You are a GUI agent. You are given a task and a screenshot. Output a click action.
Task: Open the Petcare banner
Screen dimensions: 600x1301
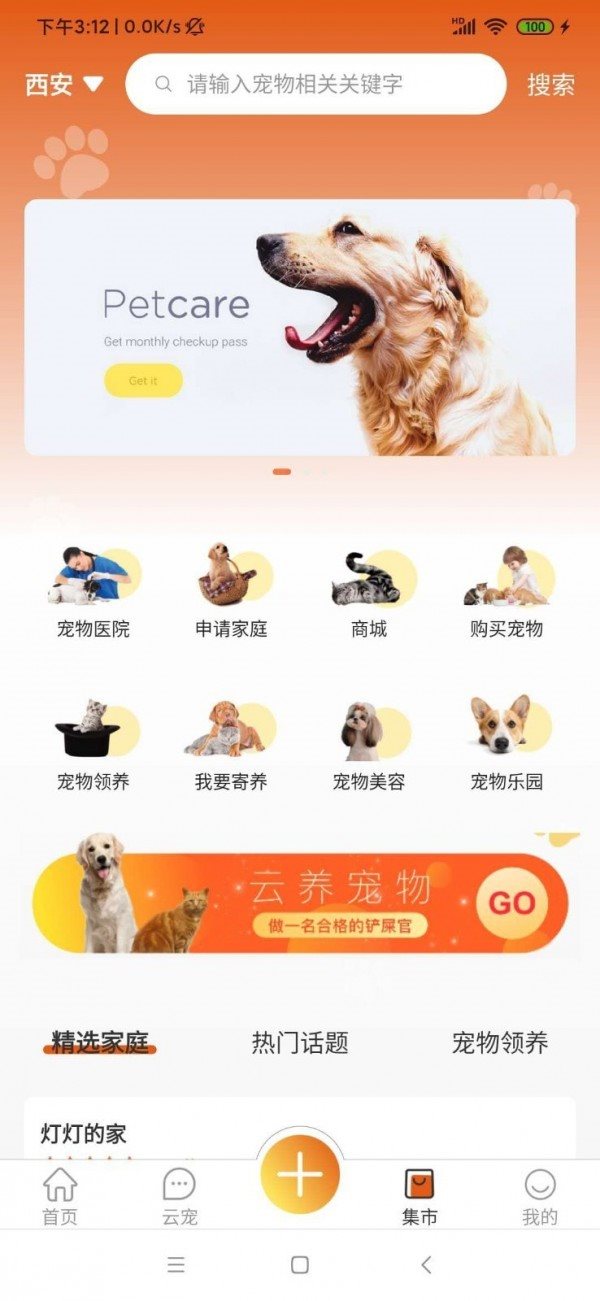[300, 327]
